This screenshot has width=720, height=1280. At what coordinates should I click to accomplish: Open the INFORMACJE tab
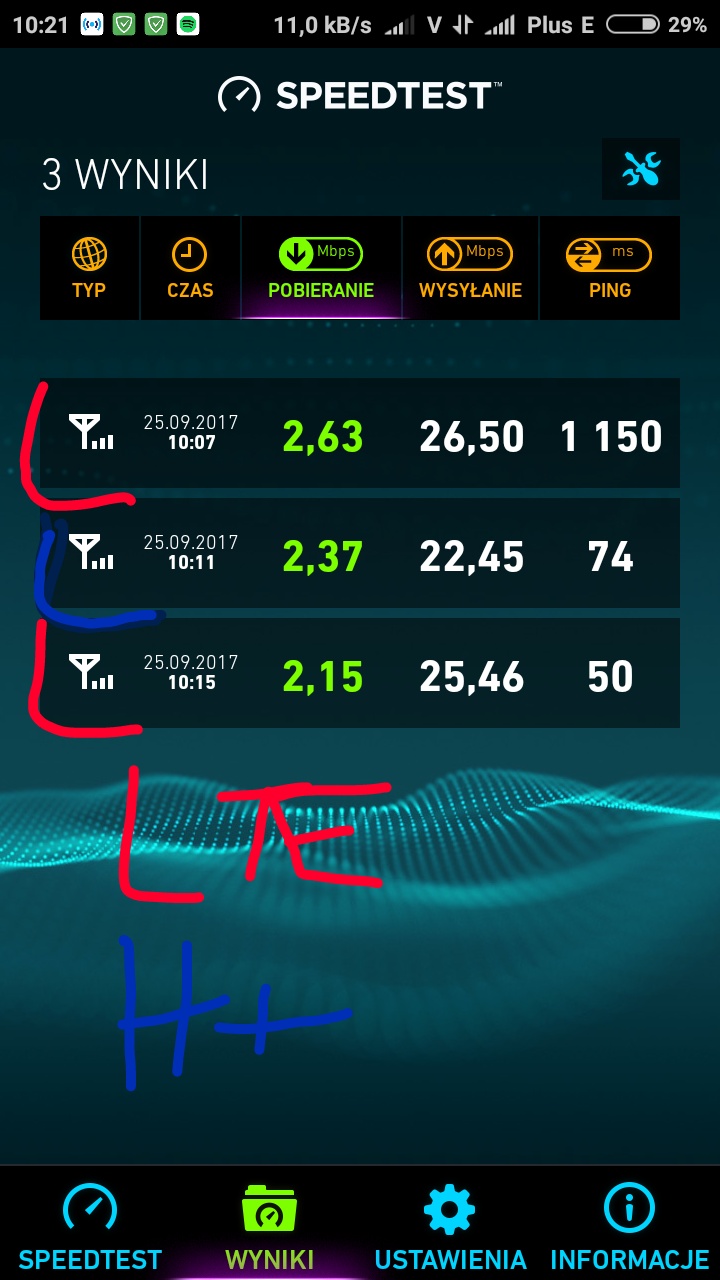pos(630,1227)
